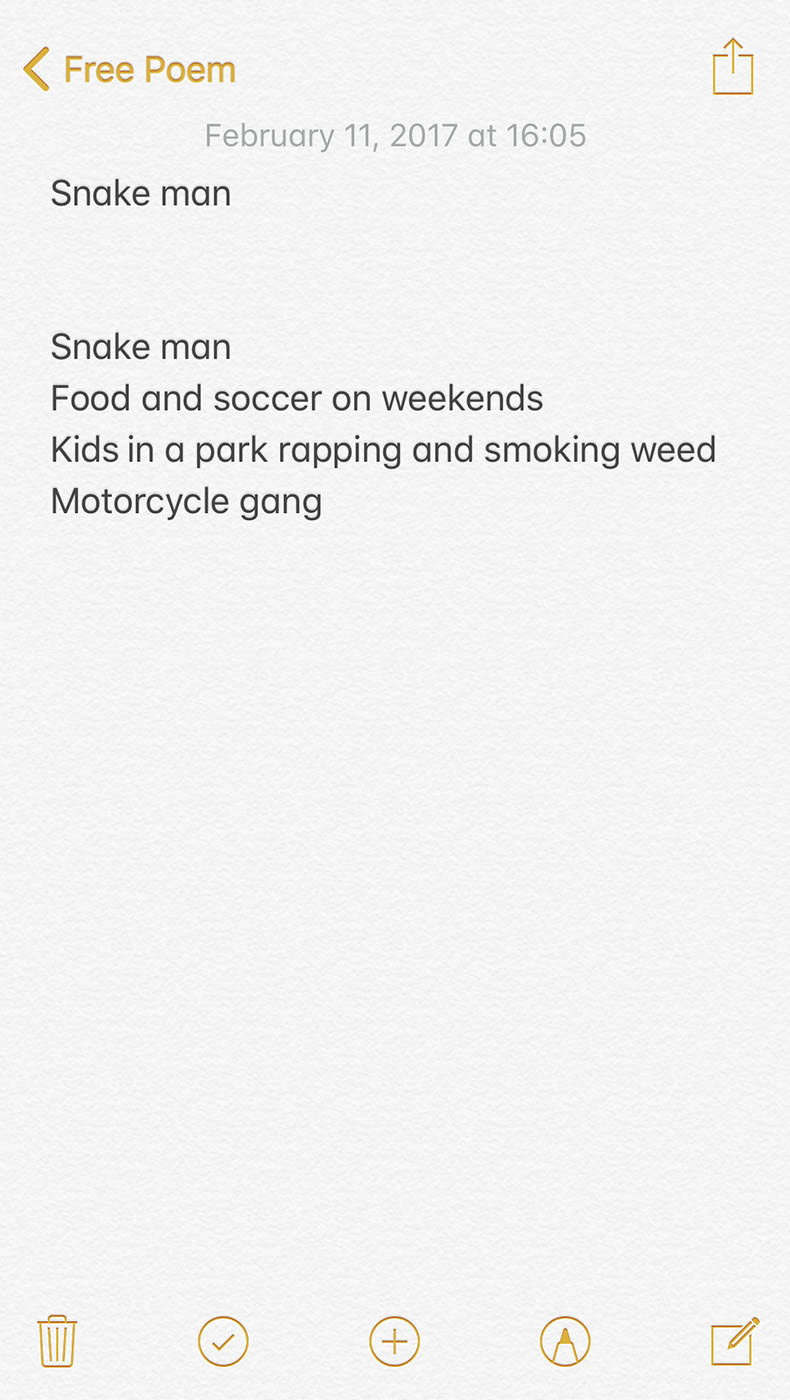Tap the note text to edit
Viewport: 790px width, 1400px height.
(x=383, y=347)
